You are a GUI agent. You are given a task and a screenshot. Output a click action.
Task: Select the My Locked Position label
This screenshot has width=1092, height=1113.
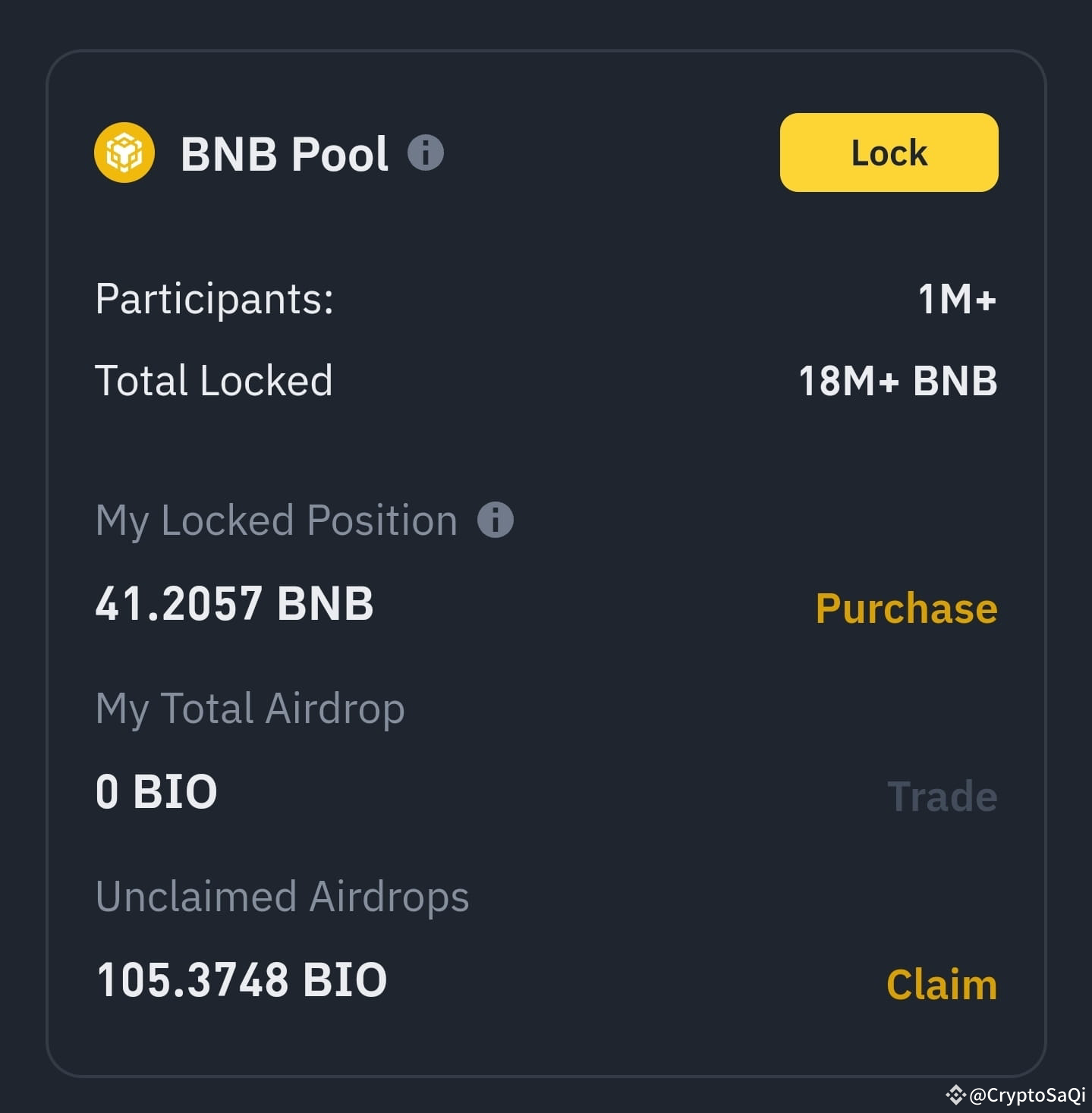point(276,519)
